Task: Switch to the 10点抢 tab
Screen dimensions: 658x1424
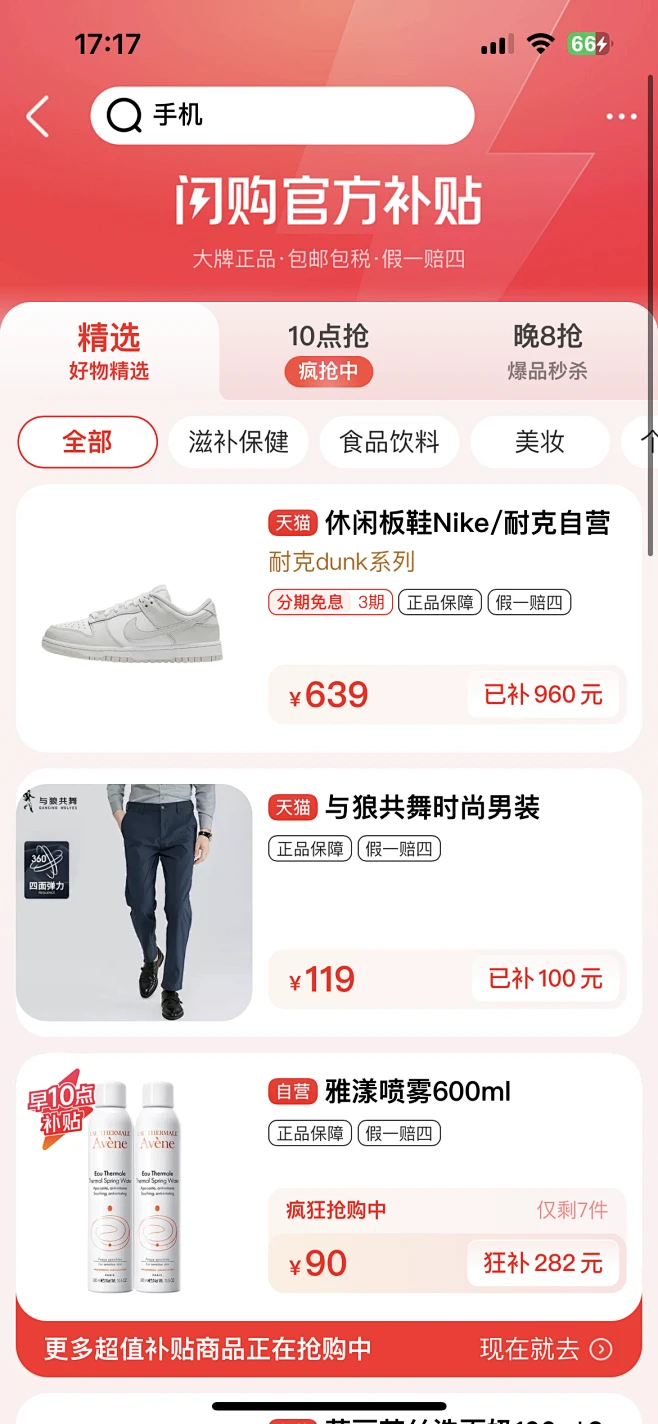Action: (328, 352)
